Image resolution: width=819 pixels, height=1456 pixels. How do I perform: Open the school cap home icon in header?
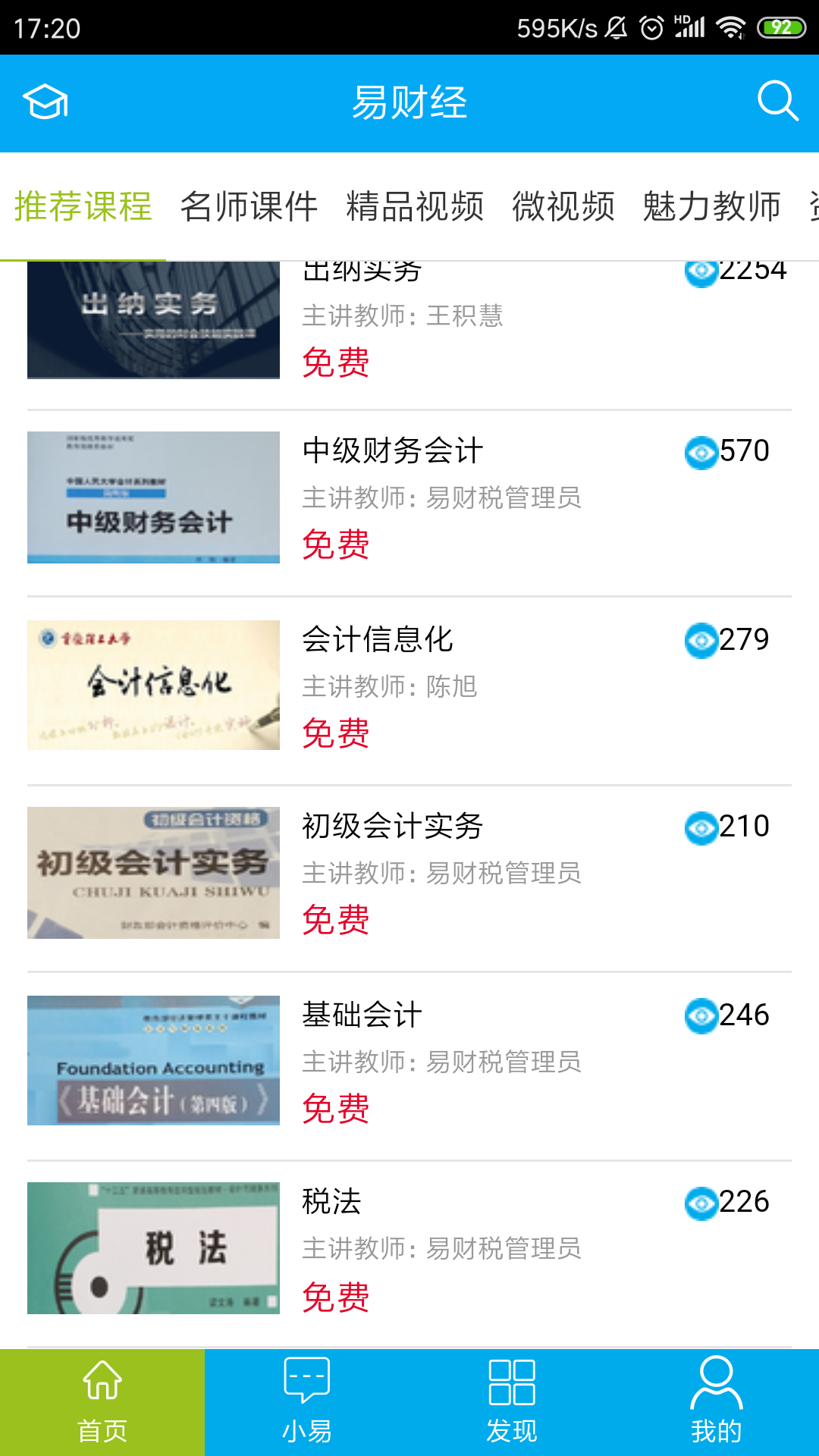pyautogui.click(x=45, y=102)
